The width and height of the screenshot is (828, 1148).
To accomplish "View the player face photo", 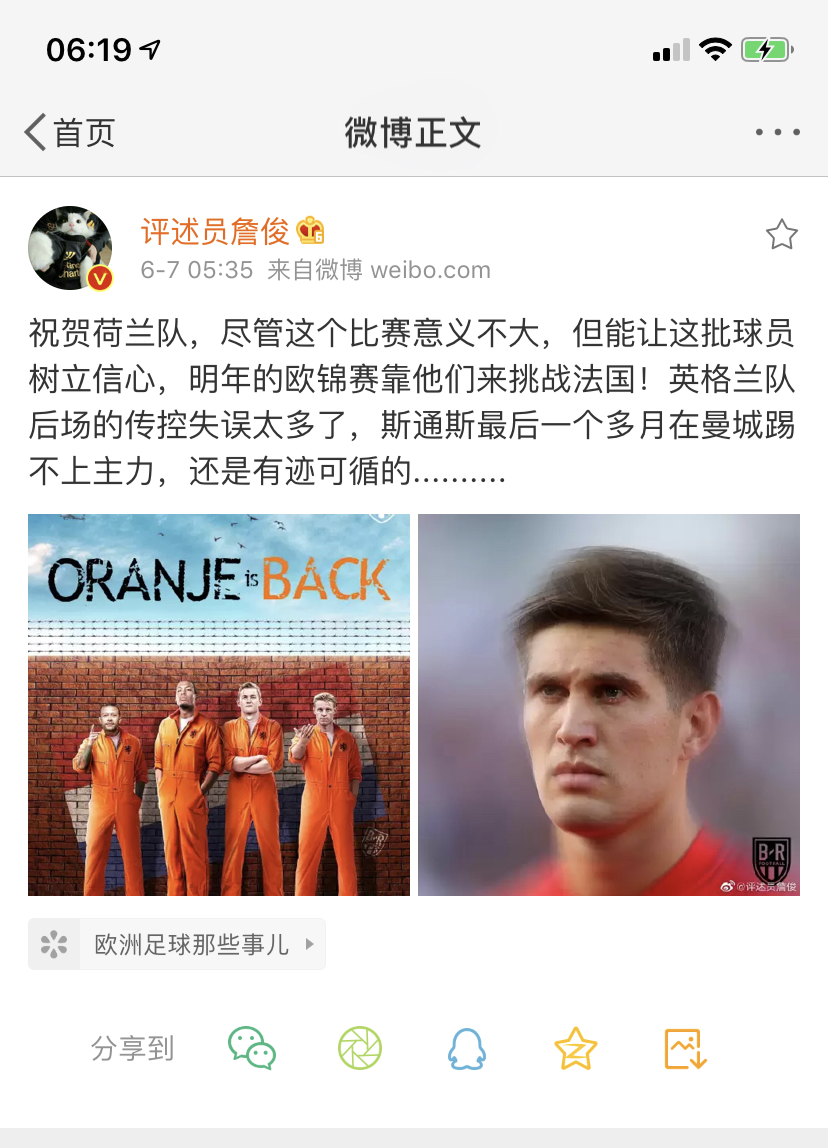I will point(608,705).
